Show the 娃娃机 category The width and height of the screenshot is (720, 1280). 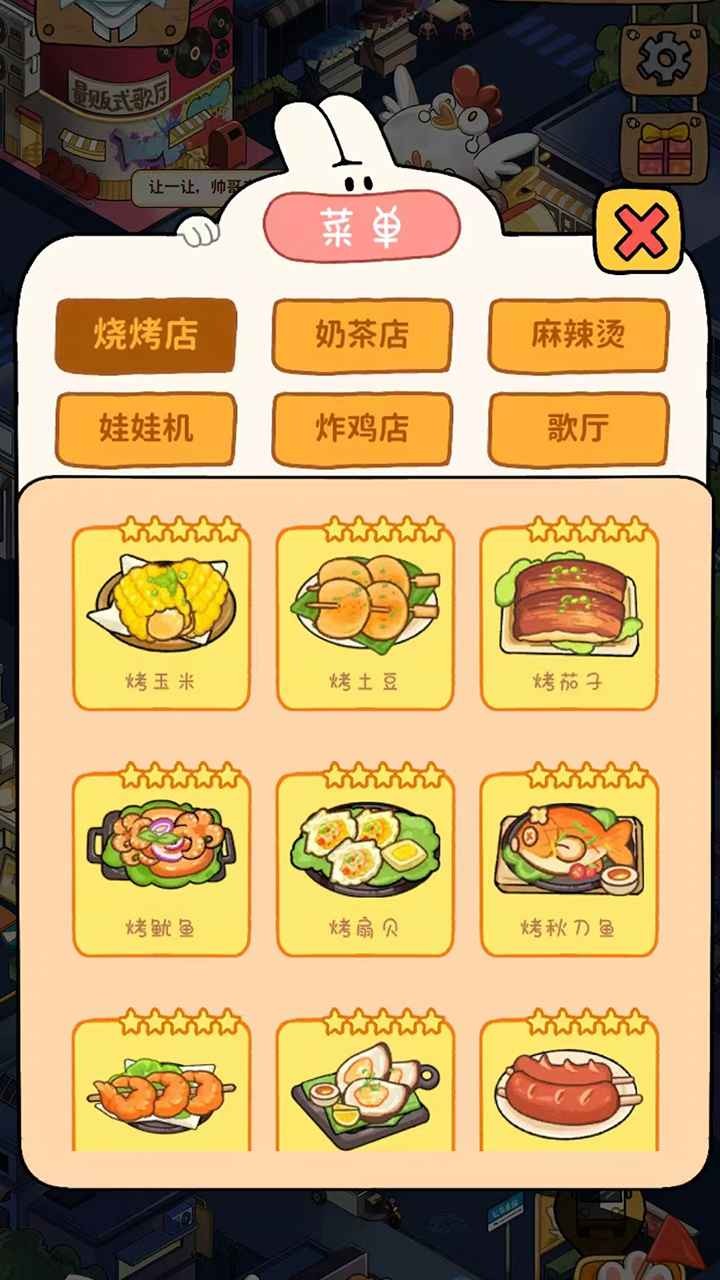(x=146, y=430)
